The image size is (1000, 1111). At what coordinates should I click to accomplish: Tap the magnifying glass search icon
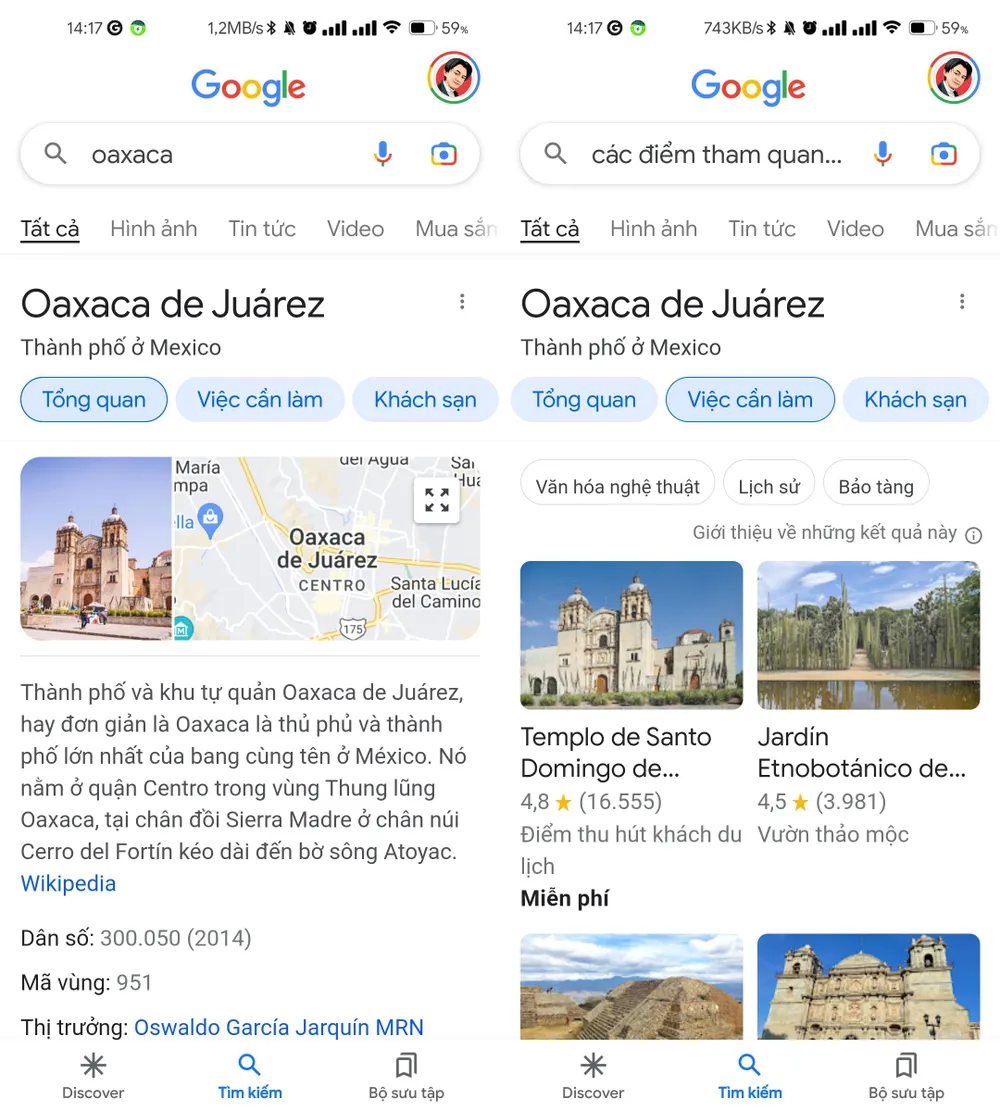[x=55, y=154]
